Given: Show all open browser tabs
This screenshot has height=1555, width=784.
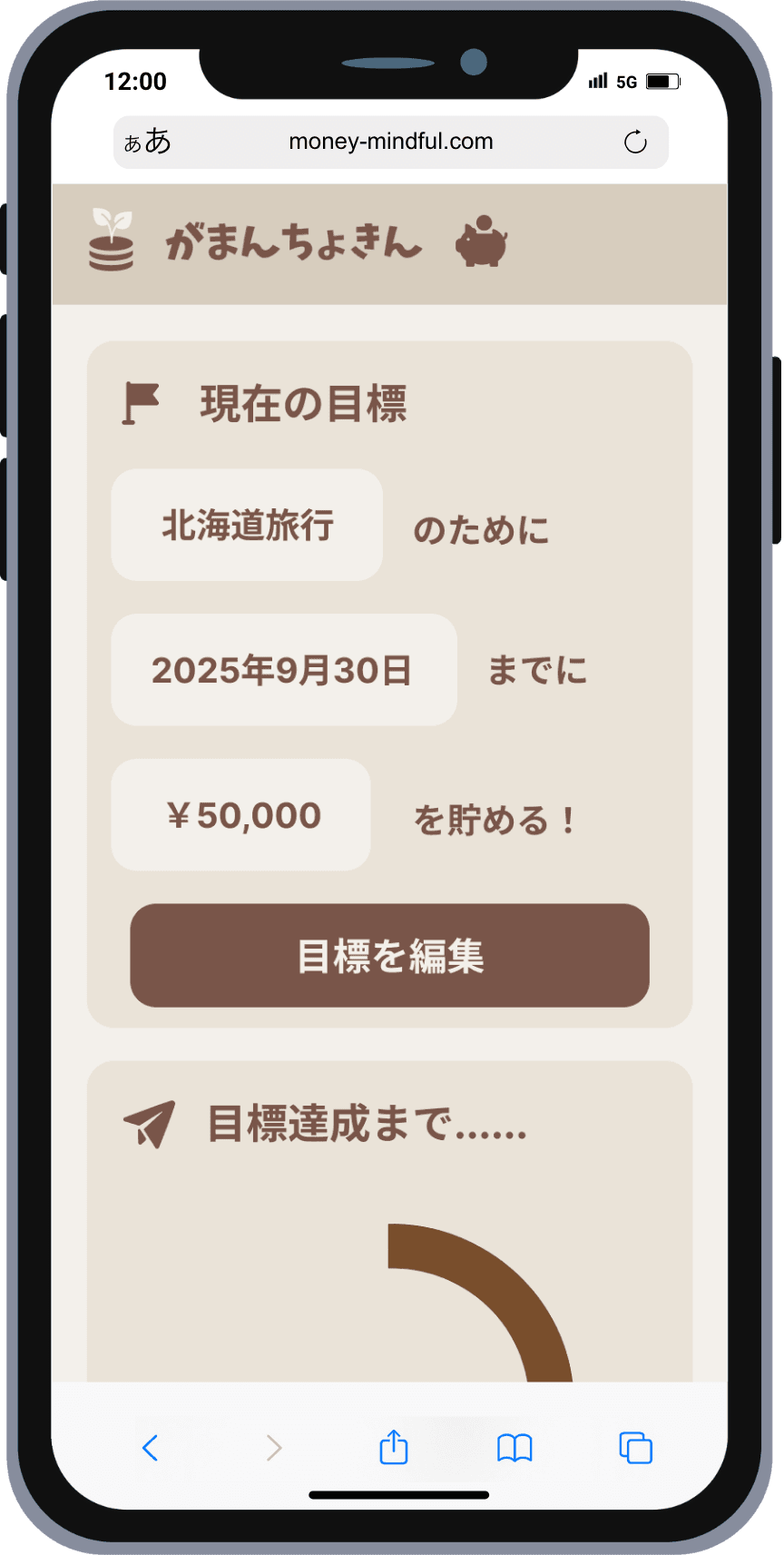Looking at the screenshot, I should click(635, 1448).
